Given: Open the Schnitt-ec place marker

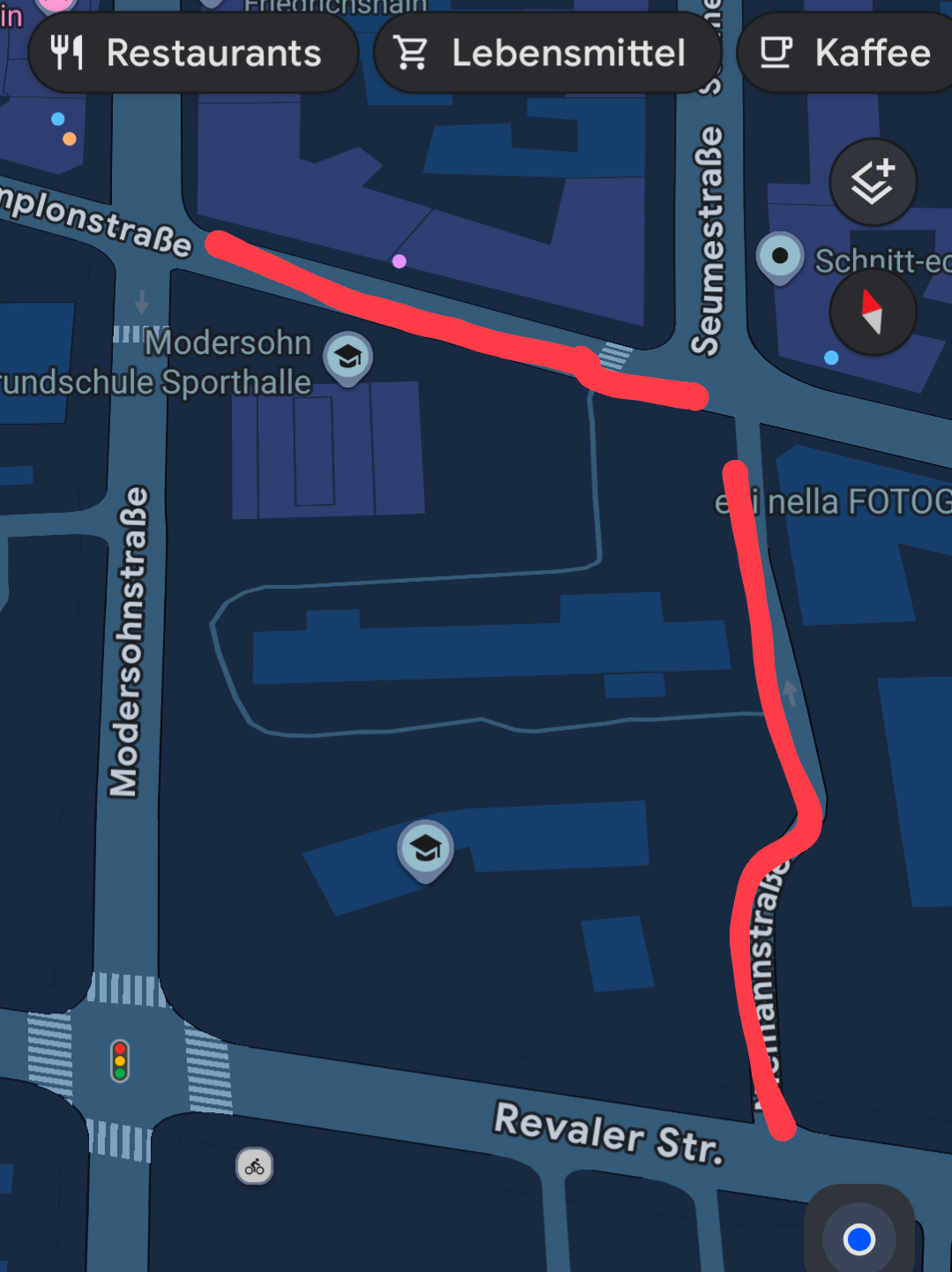Looking at the screenshot, I should point(780,257).
